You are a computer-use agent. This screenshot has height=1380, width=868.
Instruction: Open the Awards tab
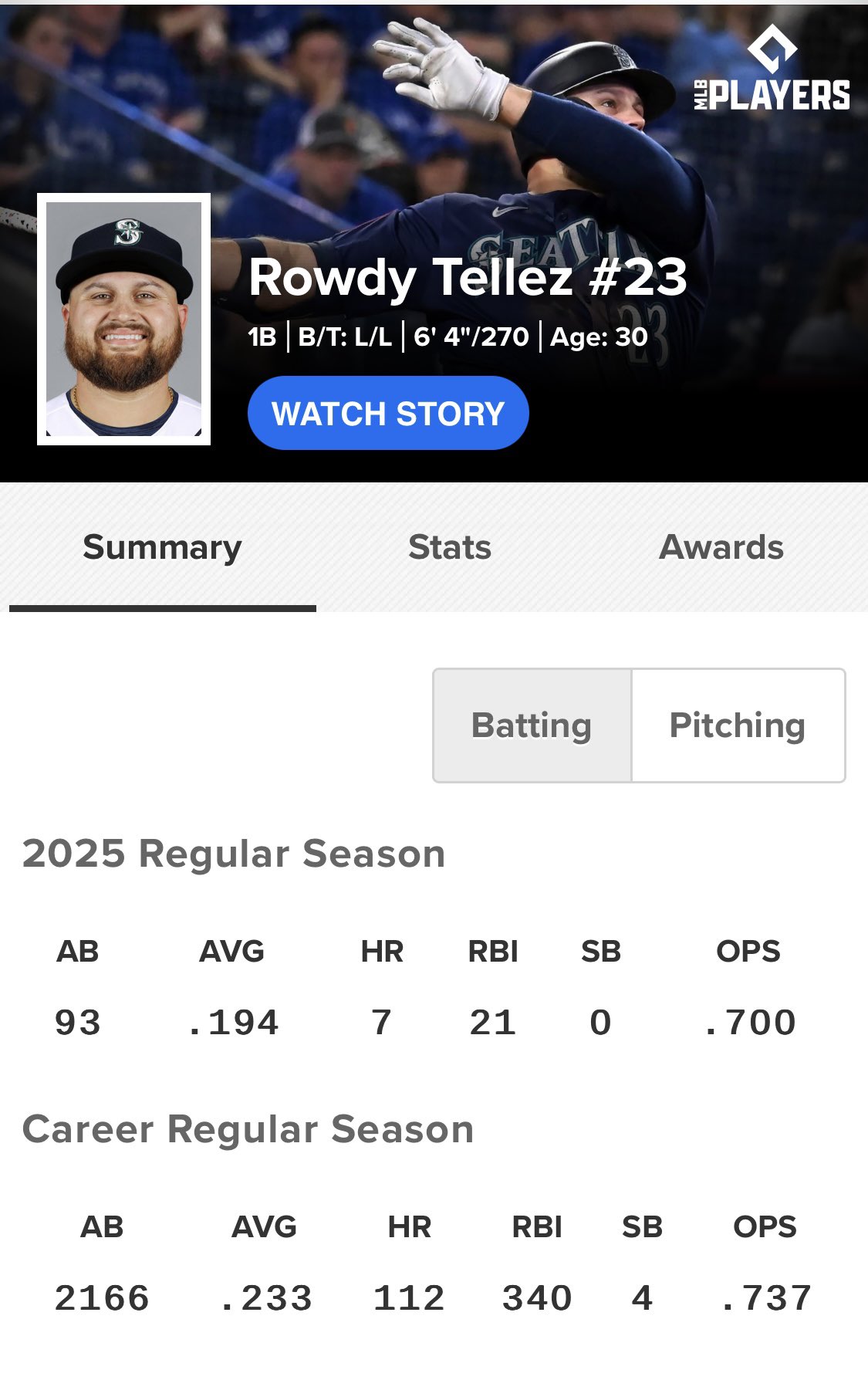click(x=721, y=548)
